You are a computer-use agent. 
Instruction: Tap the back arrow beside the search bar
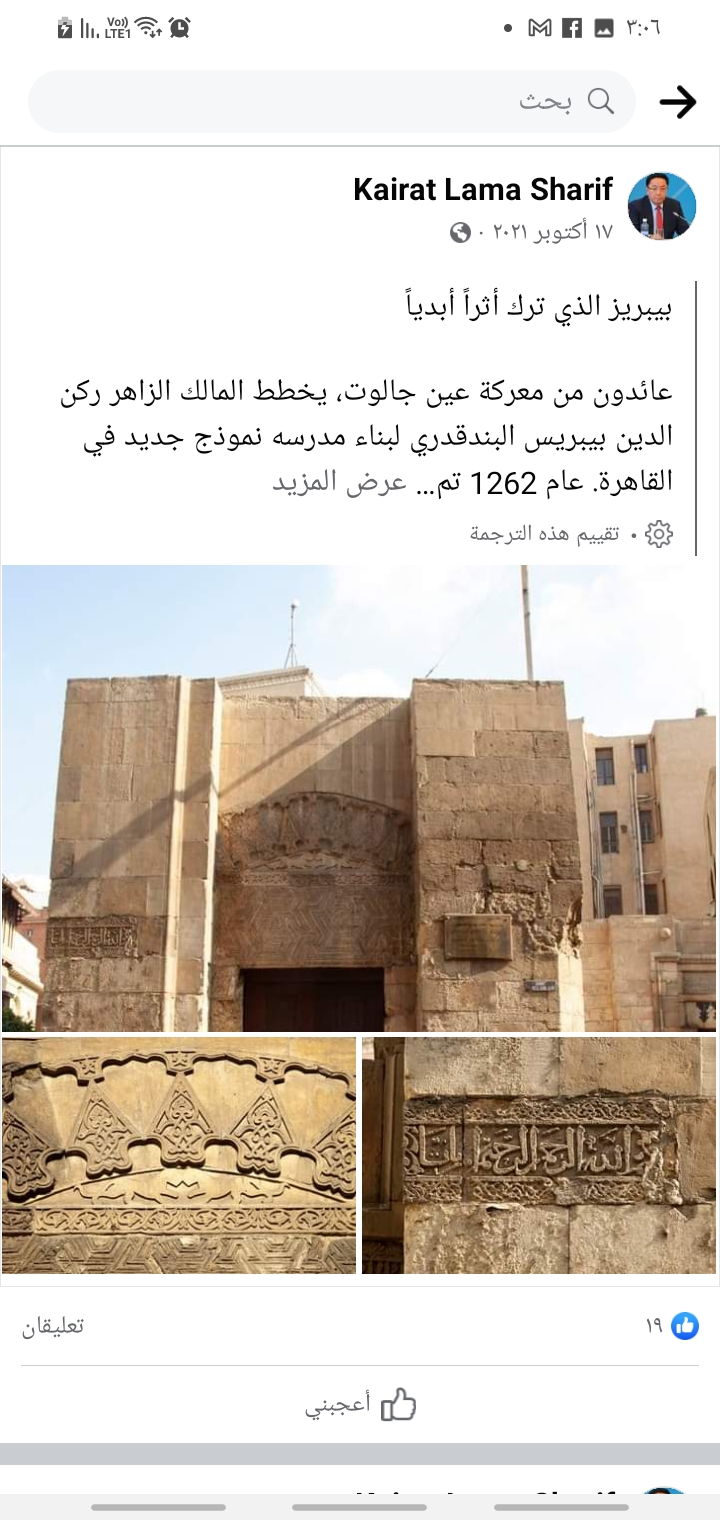[677, 102]
